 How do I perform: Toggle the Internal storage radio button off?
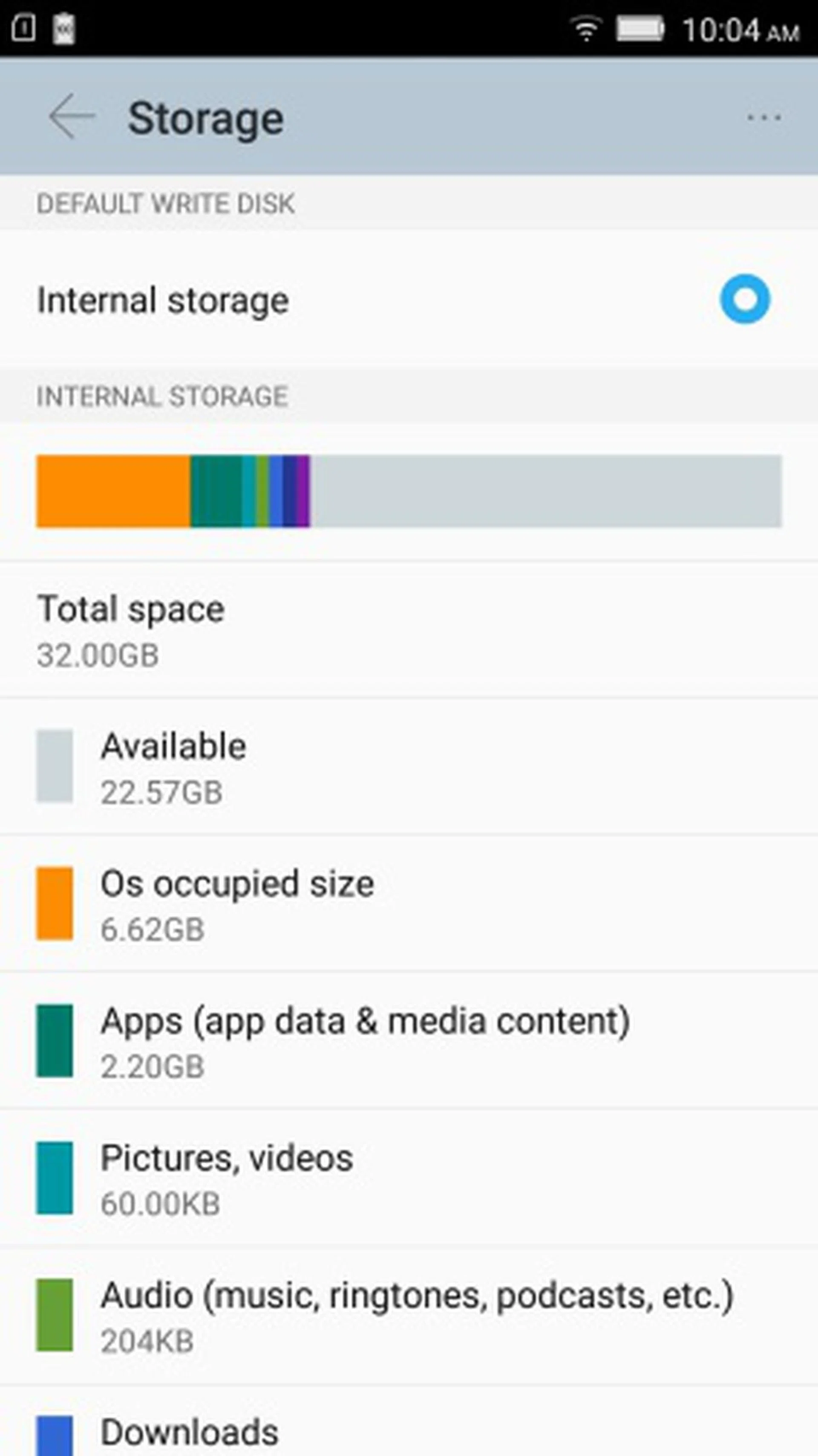(745, 299)
